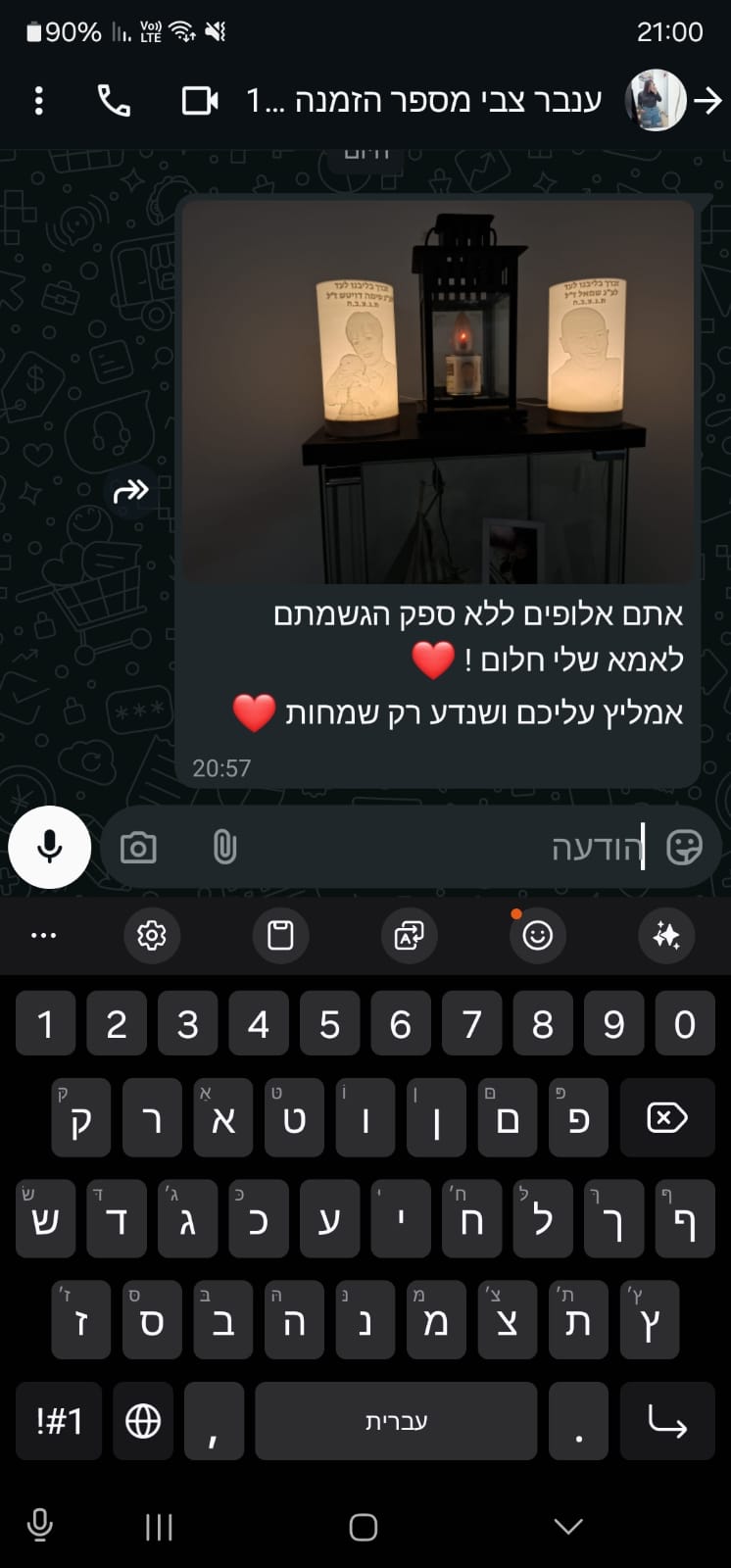The height and width of the screenshot is (1568, 731).
Task: Open the keyboard emoji panel
Action: click(x=537, y=936)
